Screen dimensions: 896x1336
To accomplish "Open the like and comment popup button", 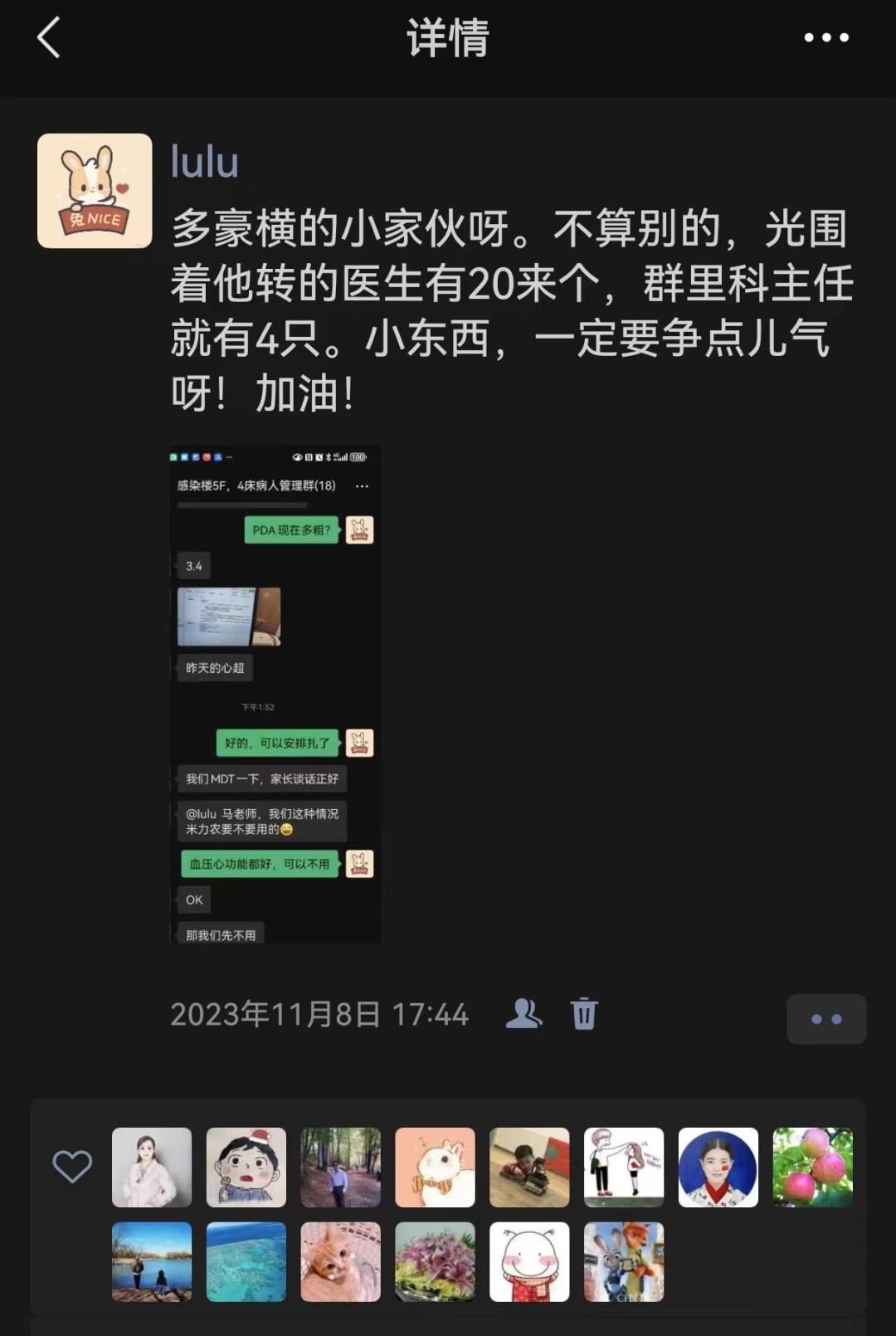I will pos(825,1018).
